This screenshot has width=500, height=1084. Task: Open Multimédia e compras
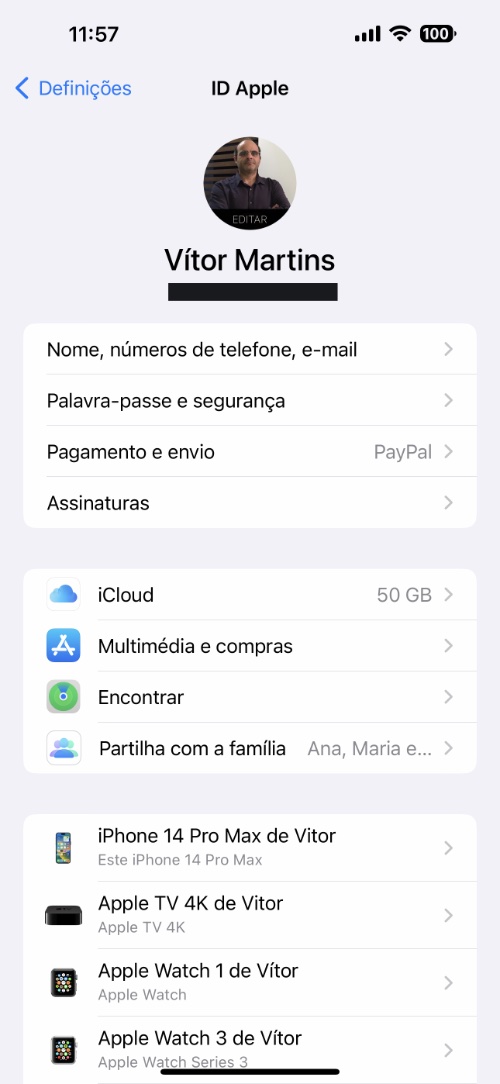tap(250, 646)
